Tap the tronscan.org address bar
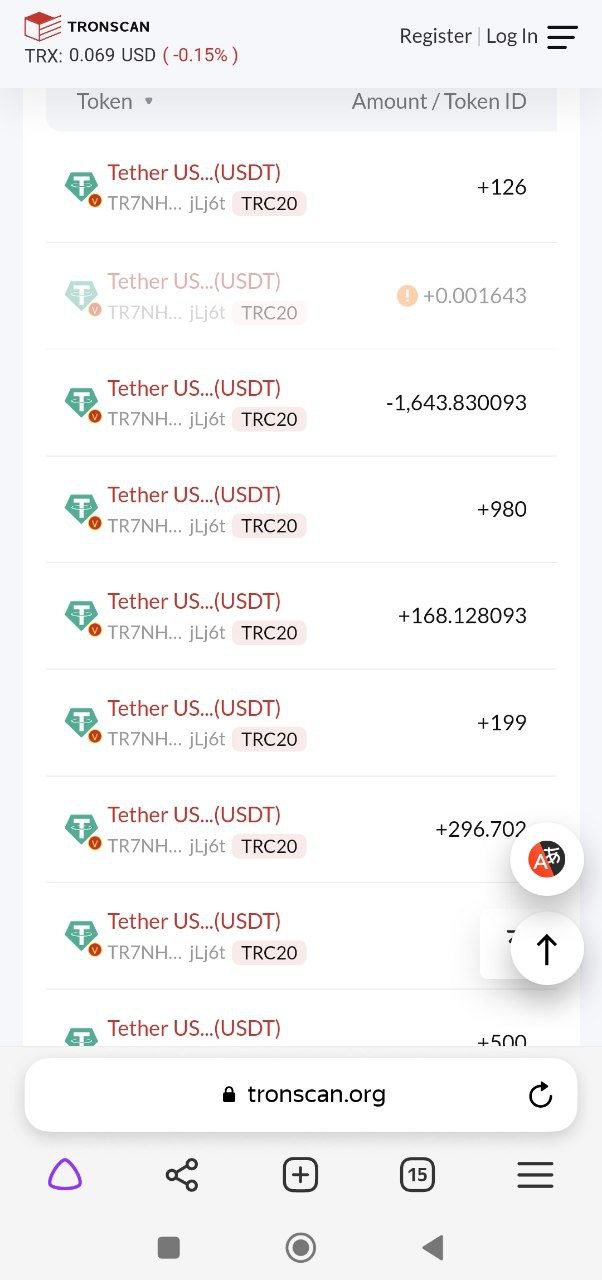Image resolution: width=602 pixels, height=1280 pixels. point(301,1095)
